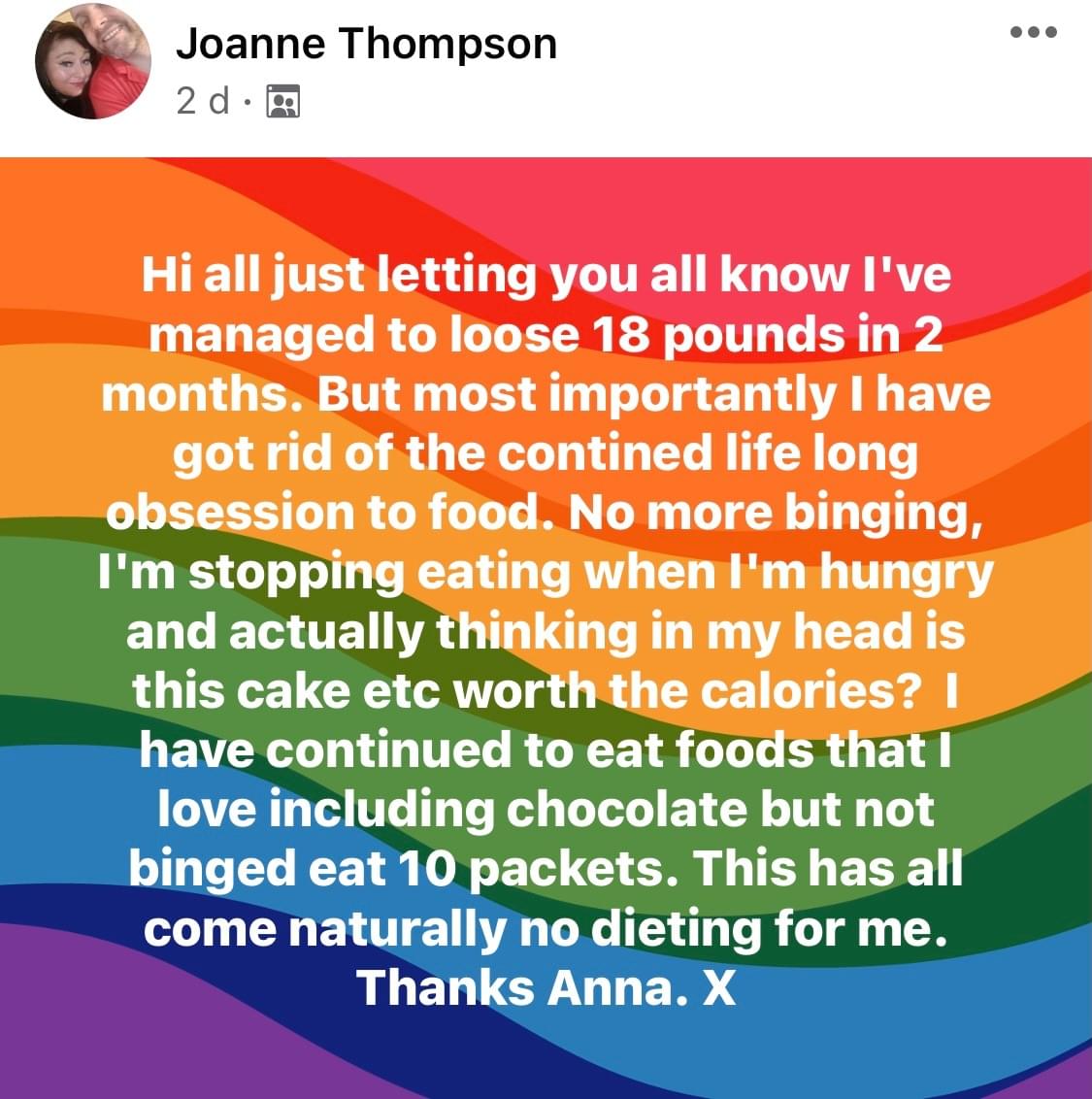Open Joanne Thompson's profile picture

pyautogui.click(x=93, y=61)
